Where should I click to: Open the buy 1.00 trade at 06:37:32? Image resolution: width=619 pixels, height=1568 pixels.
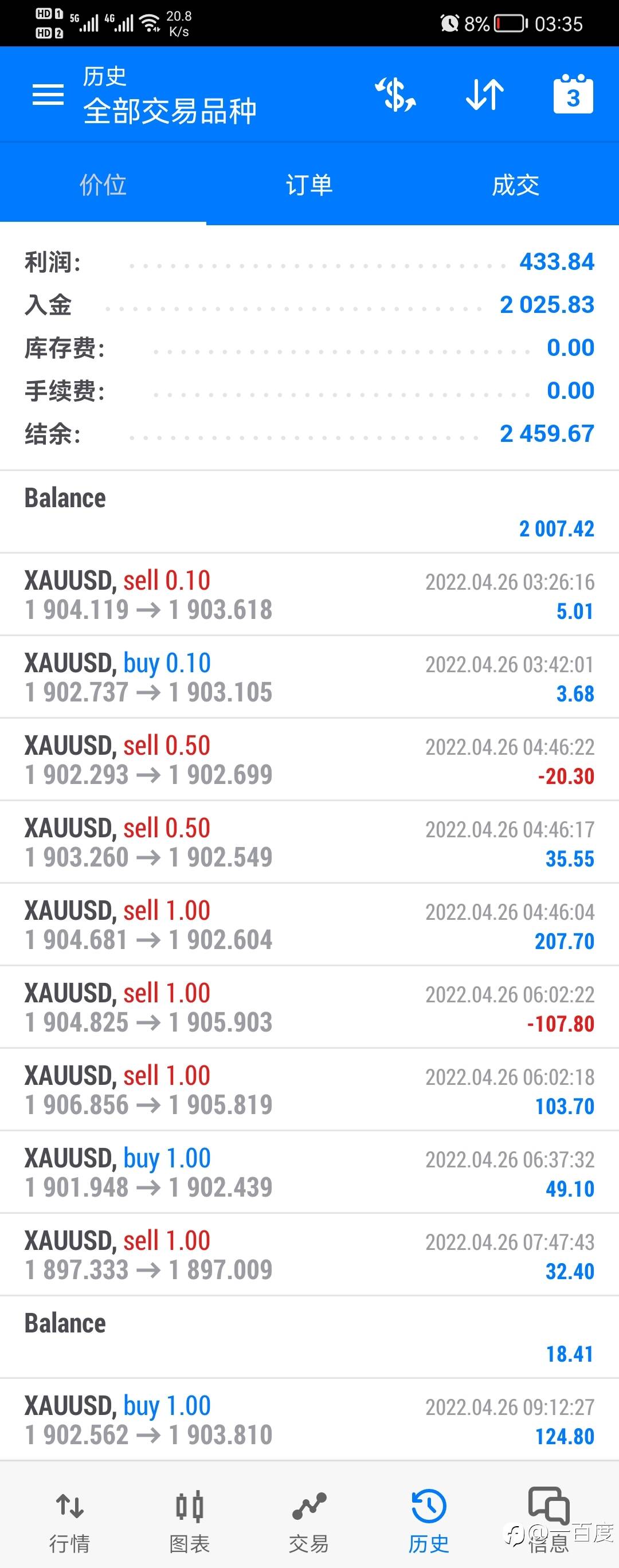pos(309,1173)
